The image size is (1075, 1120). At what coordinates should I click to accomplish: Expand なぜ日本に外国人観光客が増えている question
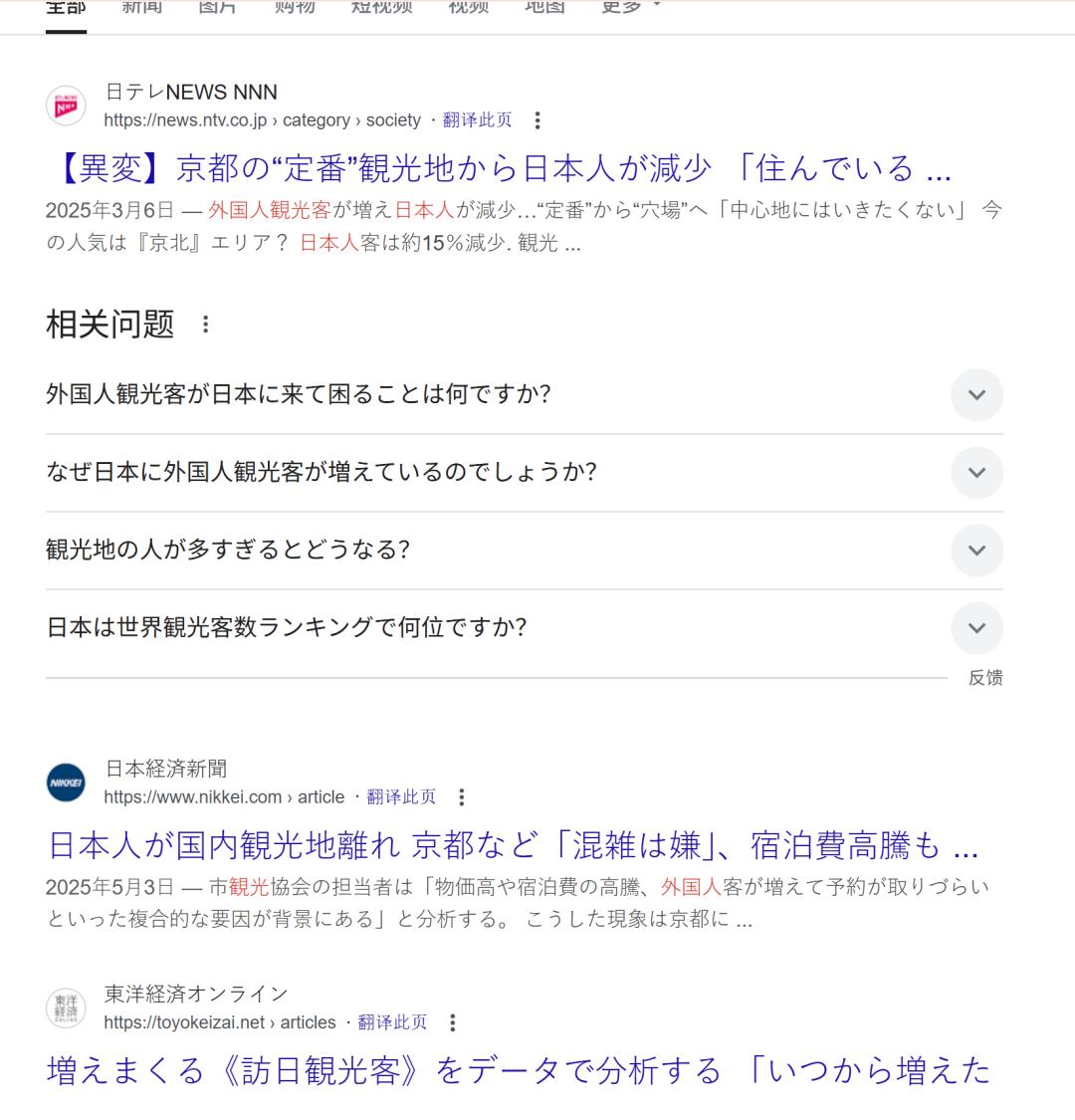click(976, 472)
